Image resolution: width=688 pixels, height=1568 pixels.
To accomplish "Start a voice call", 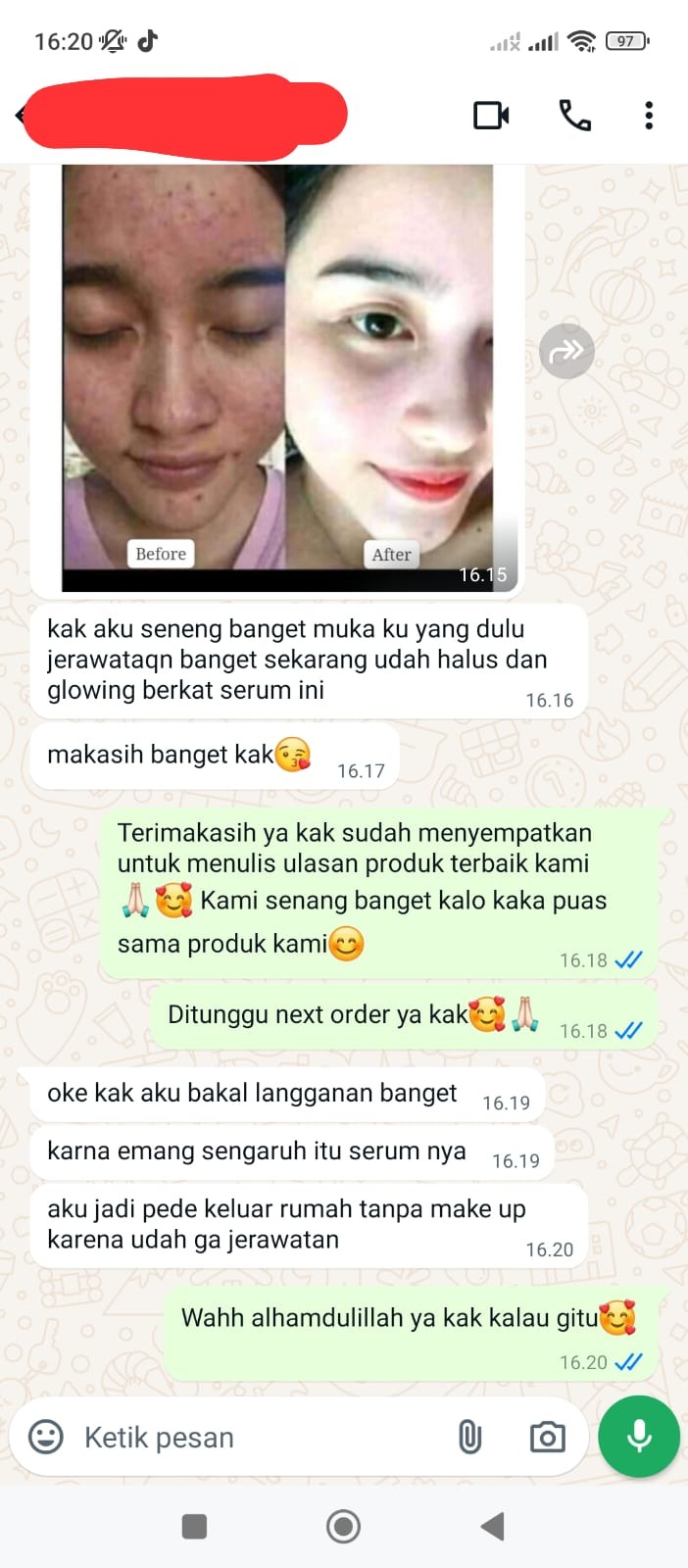I will [574, 116].
